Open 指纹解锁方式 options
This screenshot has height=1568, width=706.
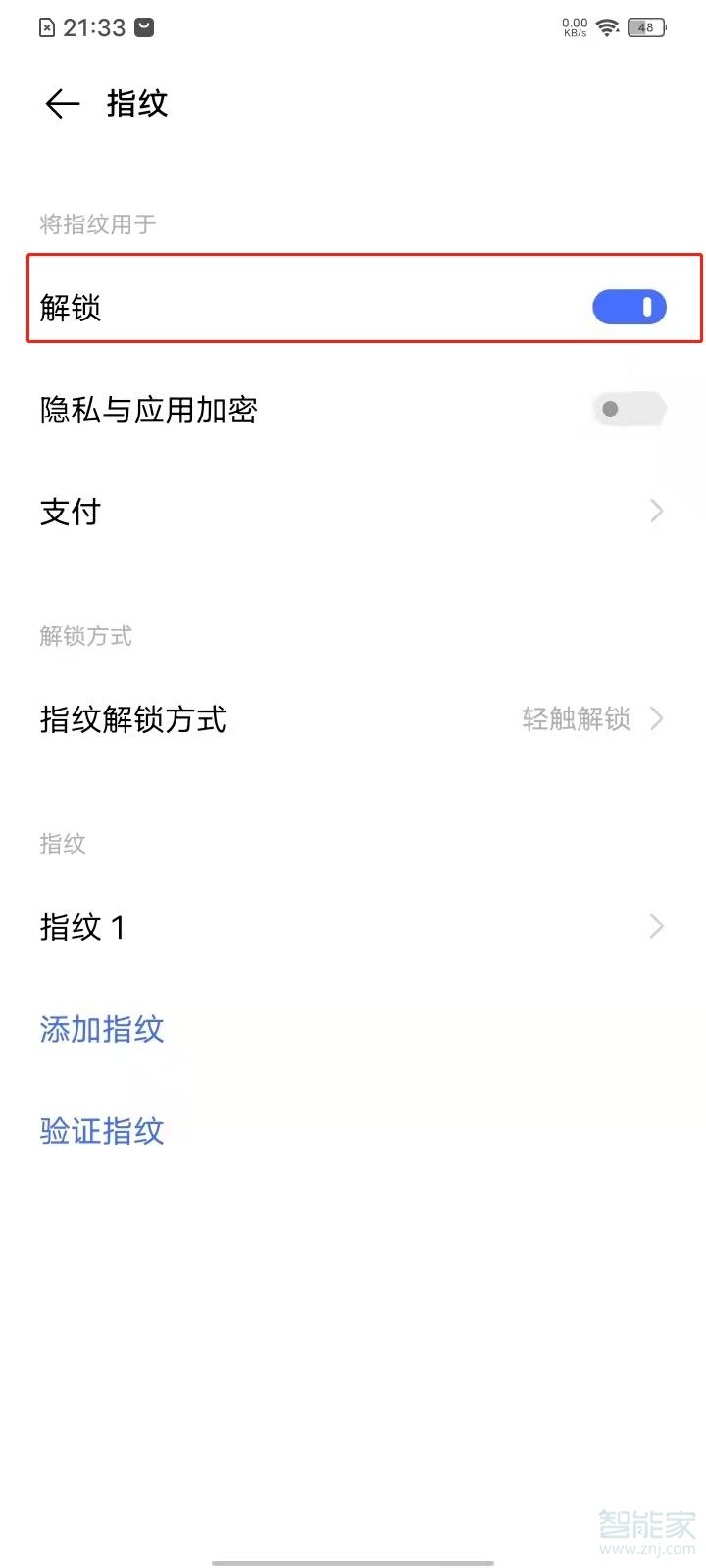353,719
